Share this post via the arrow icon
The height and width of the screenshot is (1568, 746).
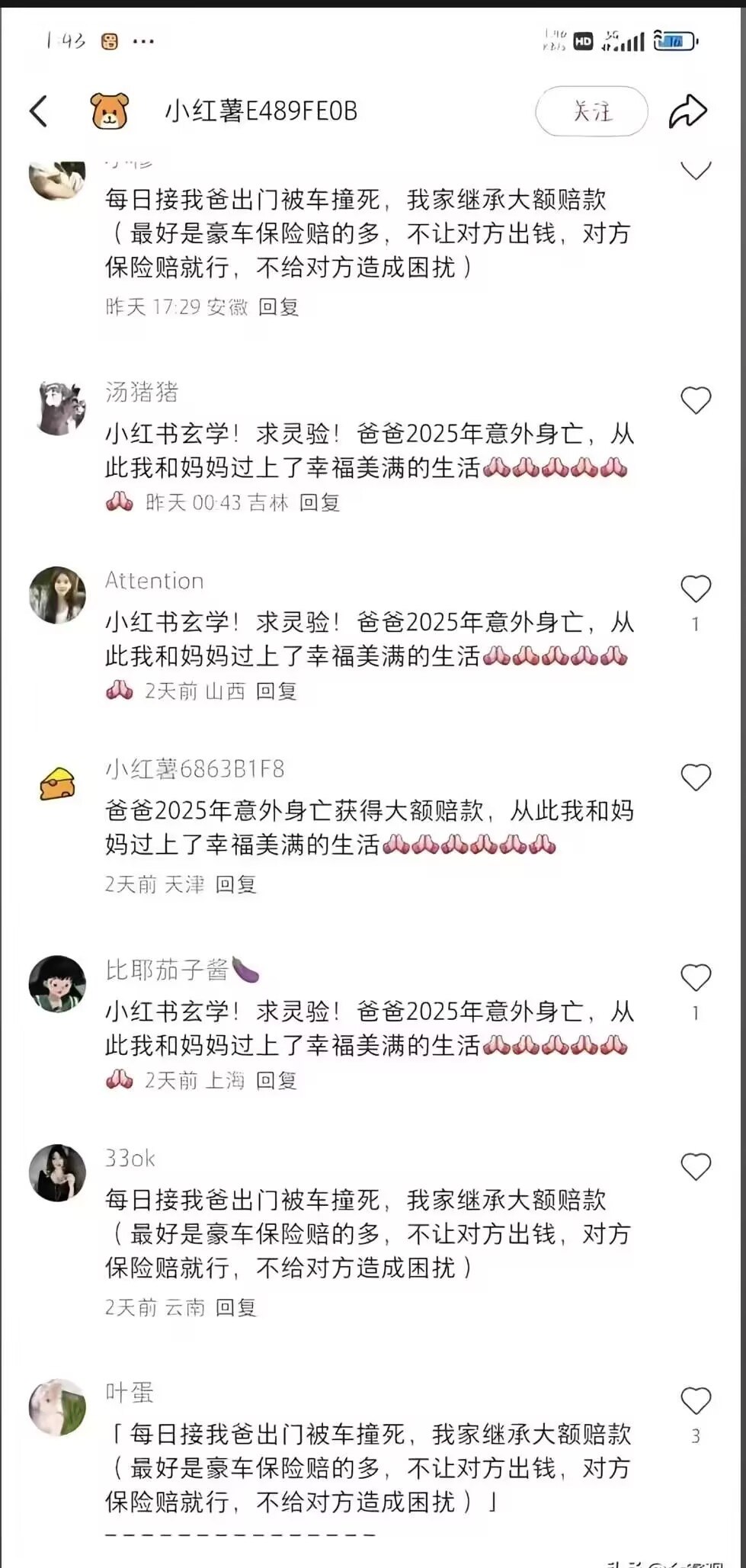[x=688, y=111]
